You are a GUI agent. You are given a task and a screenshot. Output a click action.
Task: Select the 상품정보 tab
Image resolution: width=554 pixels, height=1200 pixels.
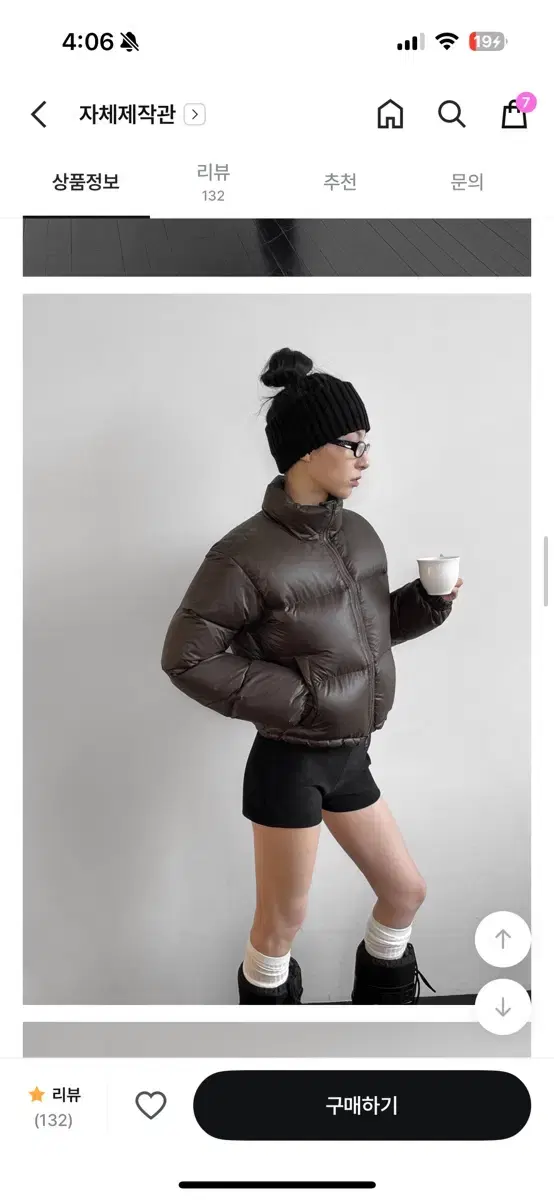(86, 182)
